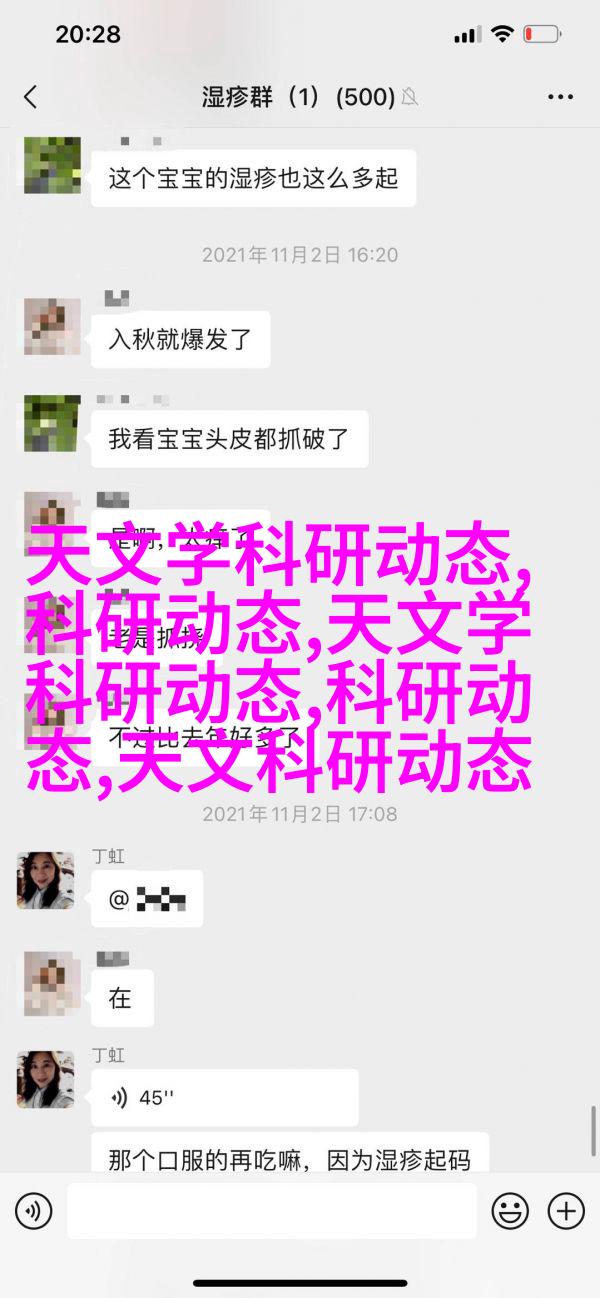Go back from the group chat
Image resolution: width=600 pixels, height=1298 pixels.
point(30,96)
